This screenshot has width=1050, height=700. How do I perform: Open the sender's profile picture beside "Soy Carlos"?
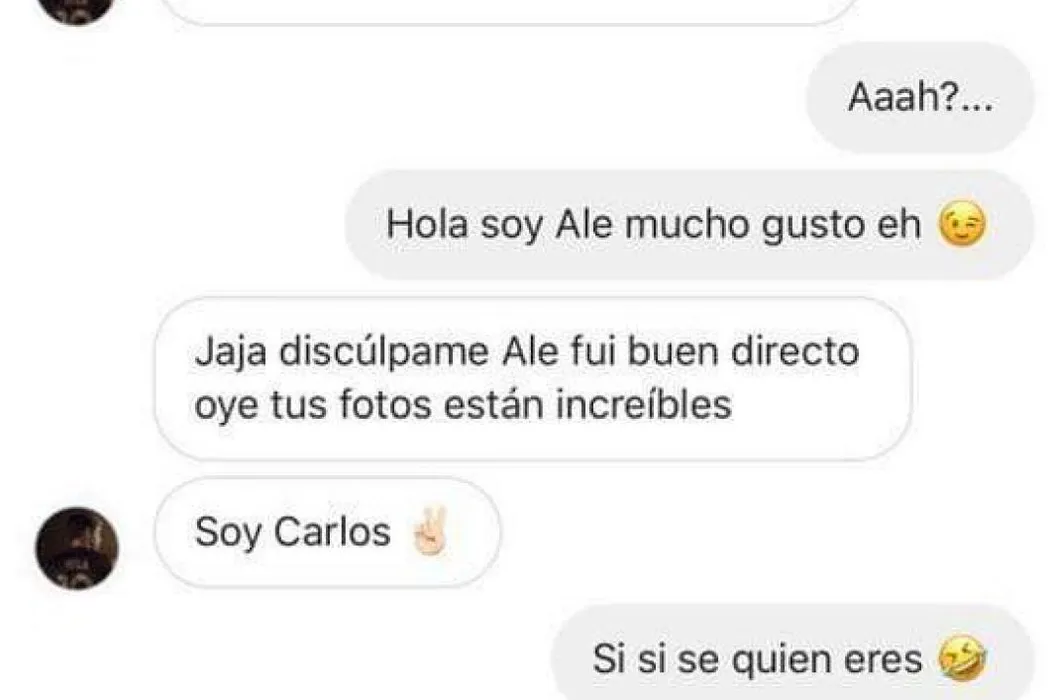click(x=77, y=547)
